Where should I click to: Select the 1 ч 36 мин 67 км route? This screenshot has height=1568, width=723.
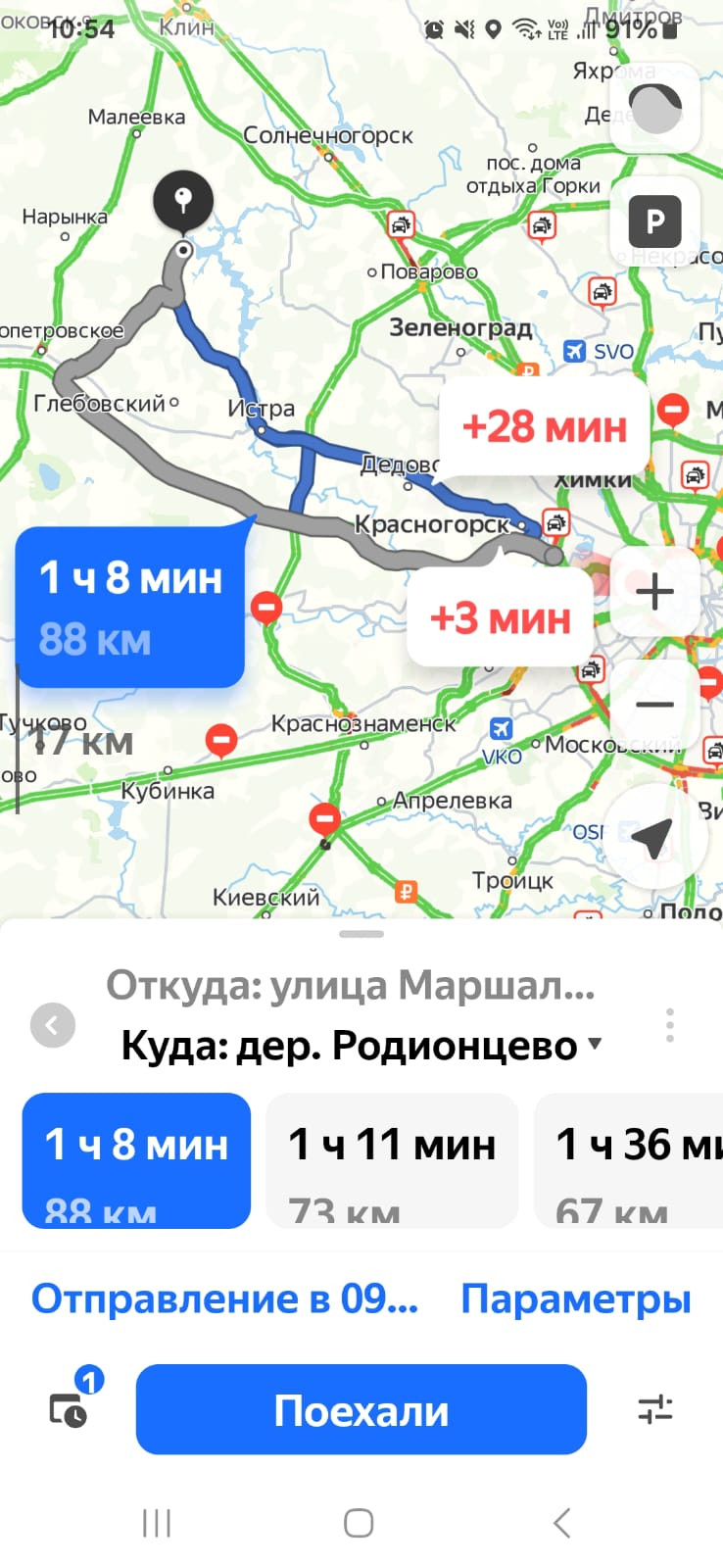[632, 1160]
